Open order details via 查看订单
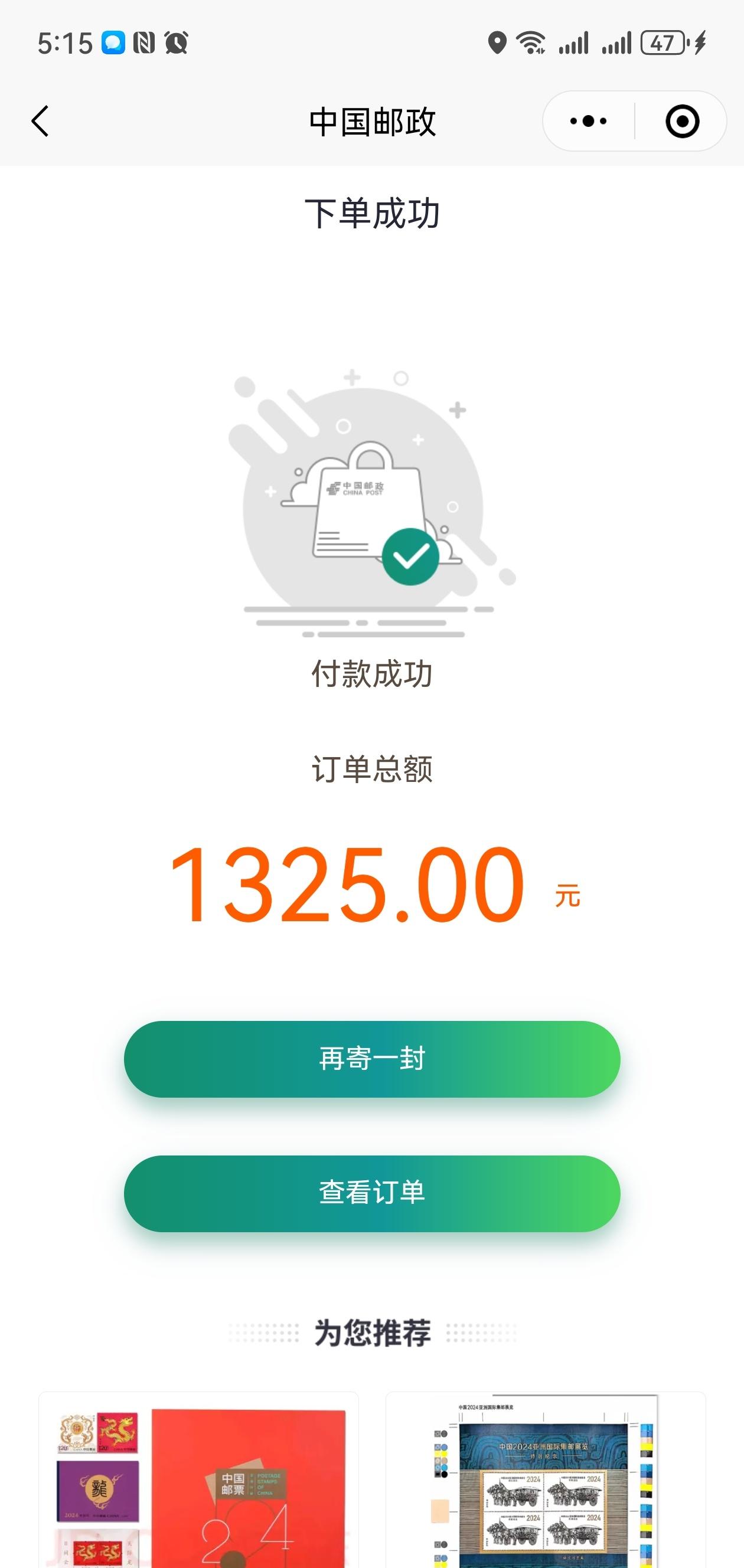Viewport: 744px width, 1568px height. (372, 1194)
